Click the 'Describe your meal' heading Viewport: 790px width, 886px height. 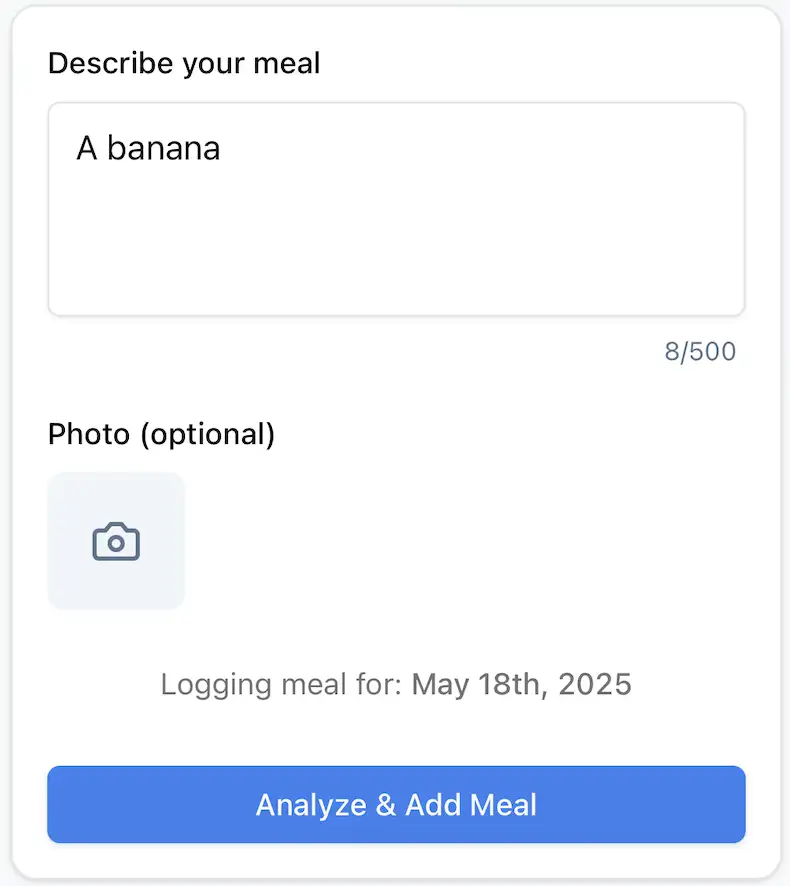tap(184, 63)
